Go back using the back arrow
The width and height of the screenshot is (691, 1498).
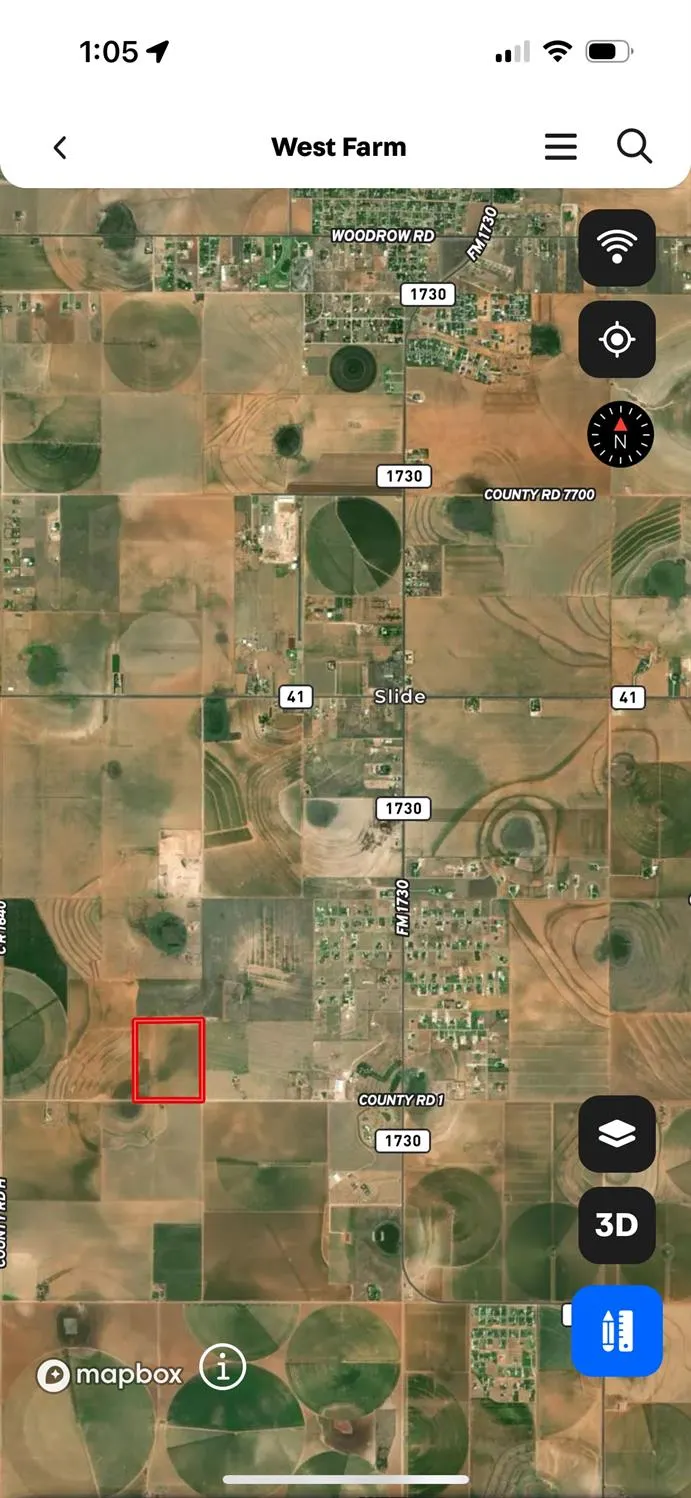60,147
